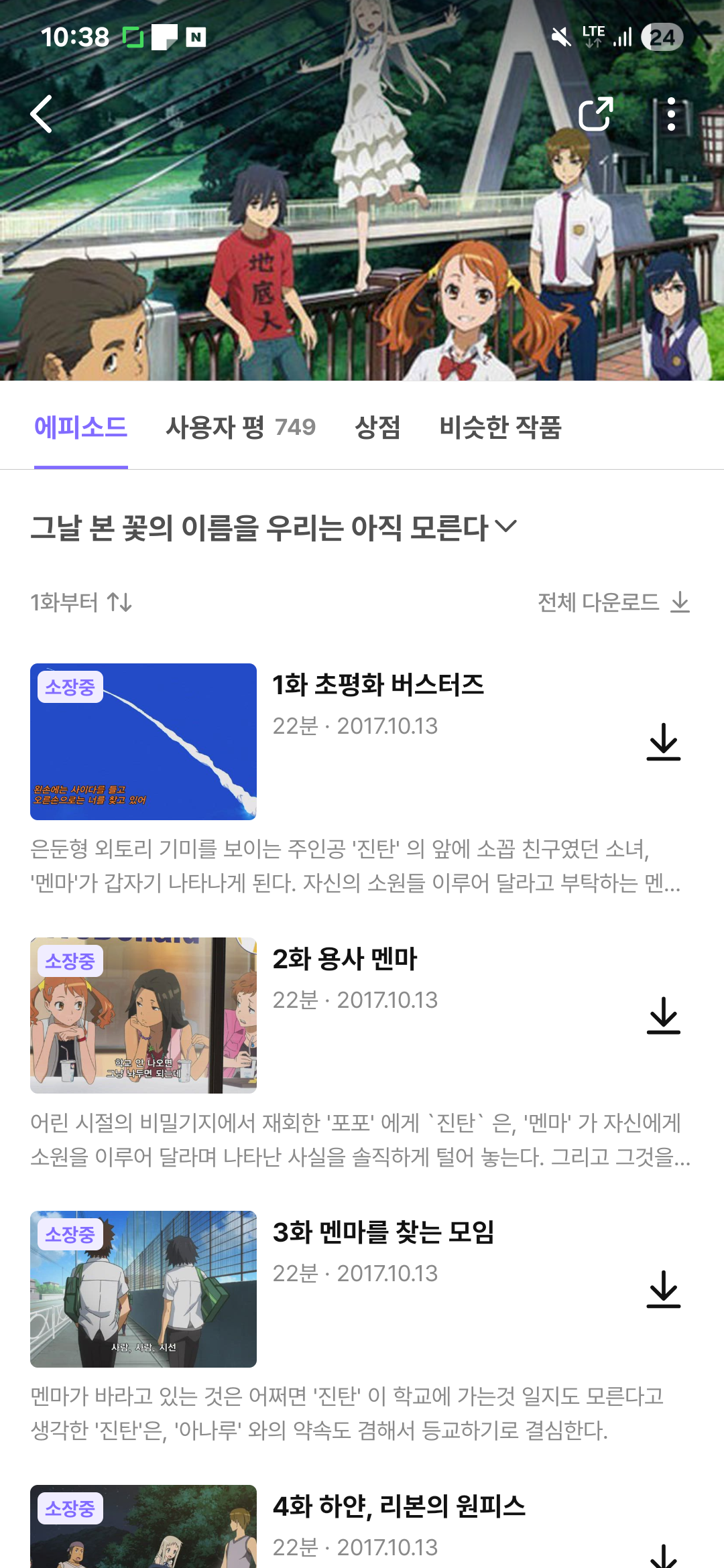Open 4화 하얀, 리본의 원피스 episode
Image resolution: width=724 pixels, height=1568 pixels.
[x=398, y=1506]
